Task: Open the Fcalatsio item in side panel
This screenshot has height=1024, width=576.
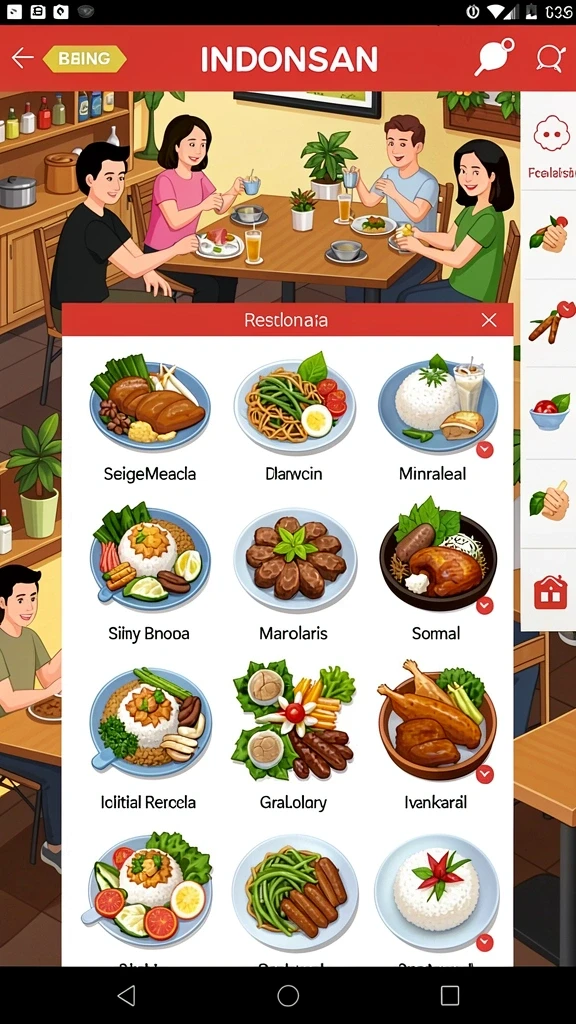Action: pyautogui.click(x=549, y=145)
